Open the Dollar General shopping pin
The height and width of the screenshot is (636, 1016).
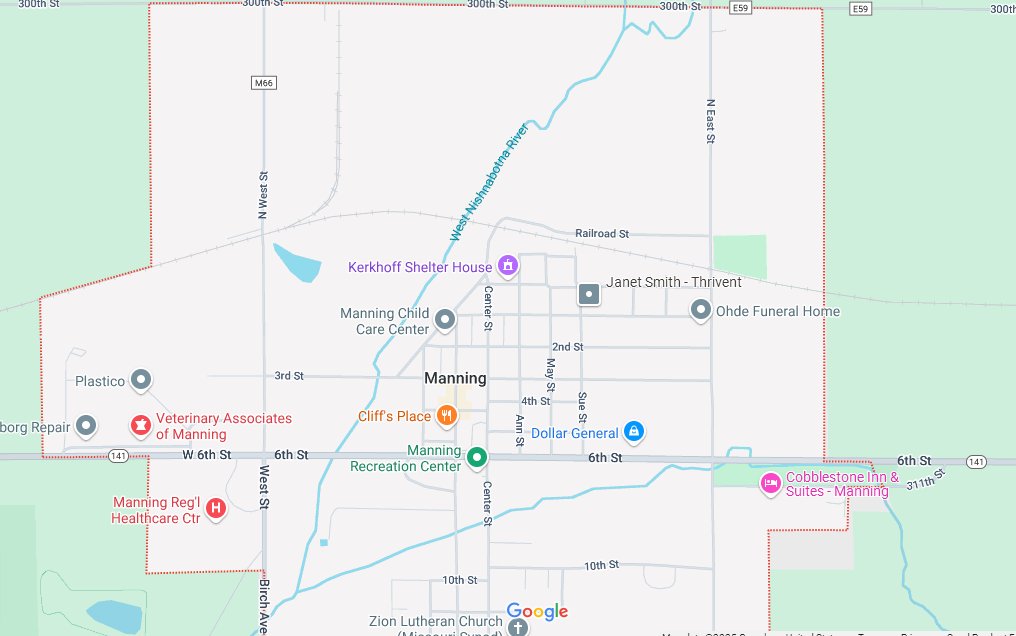point(632,432)
